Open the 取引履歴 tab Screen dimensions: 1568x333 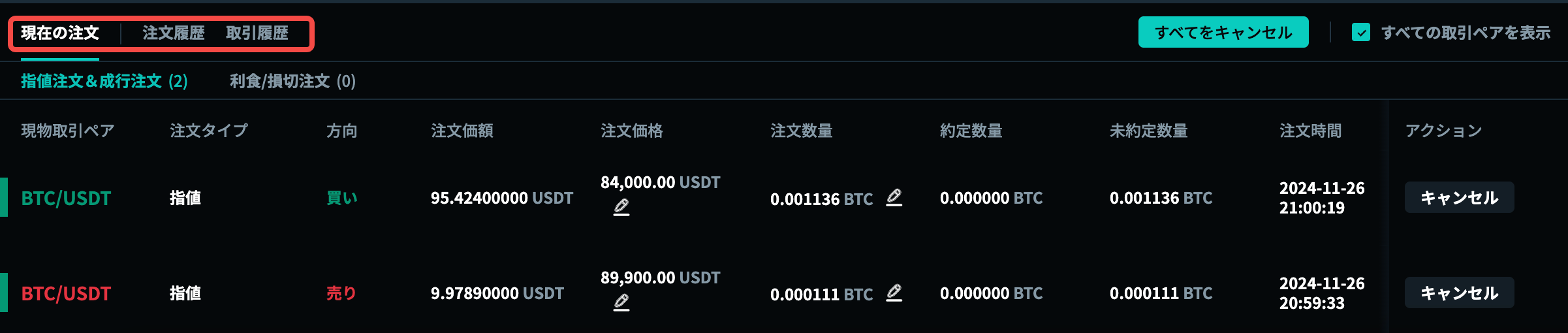pyautogui.click(x=257, y=33)
